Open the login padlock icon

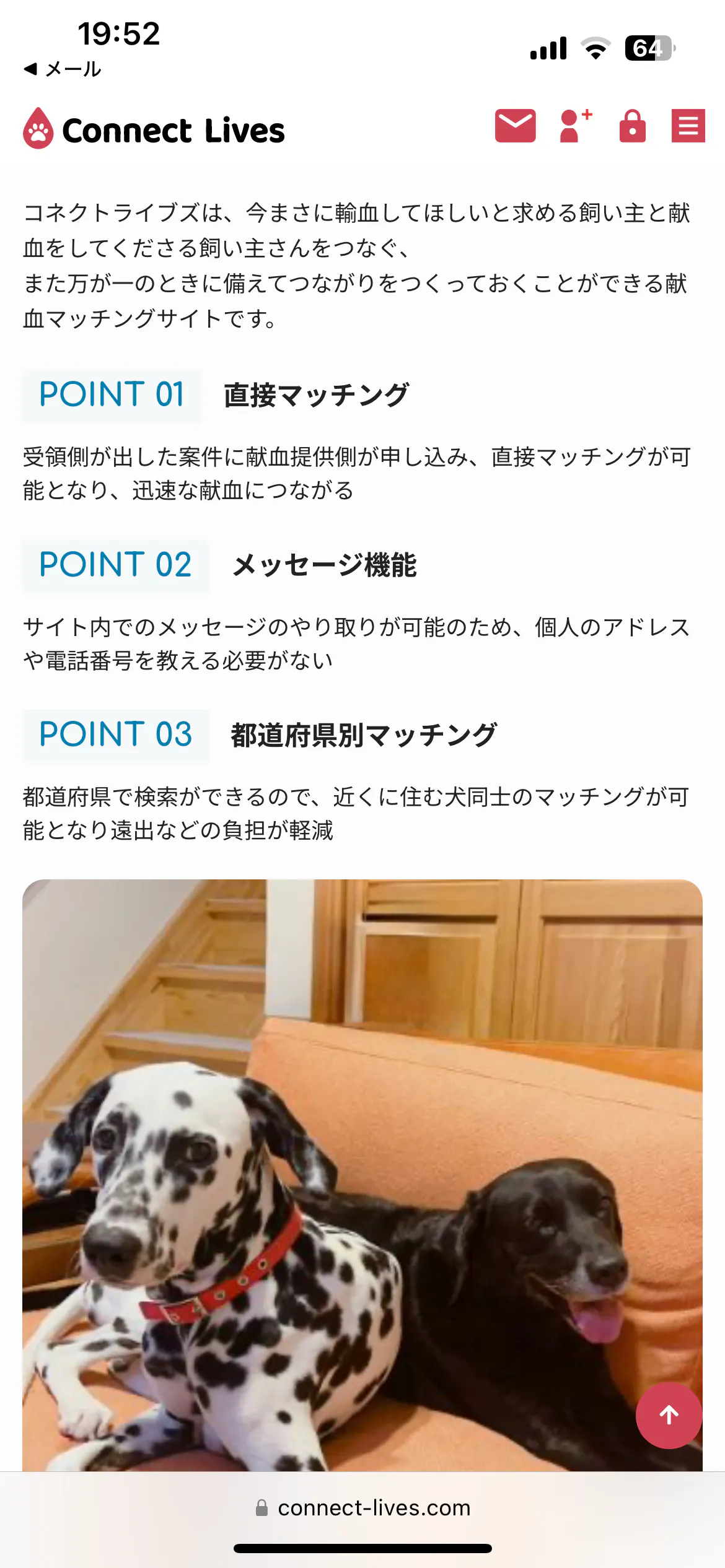(x=632, y=126)
